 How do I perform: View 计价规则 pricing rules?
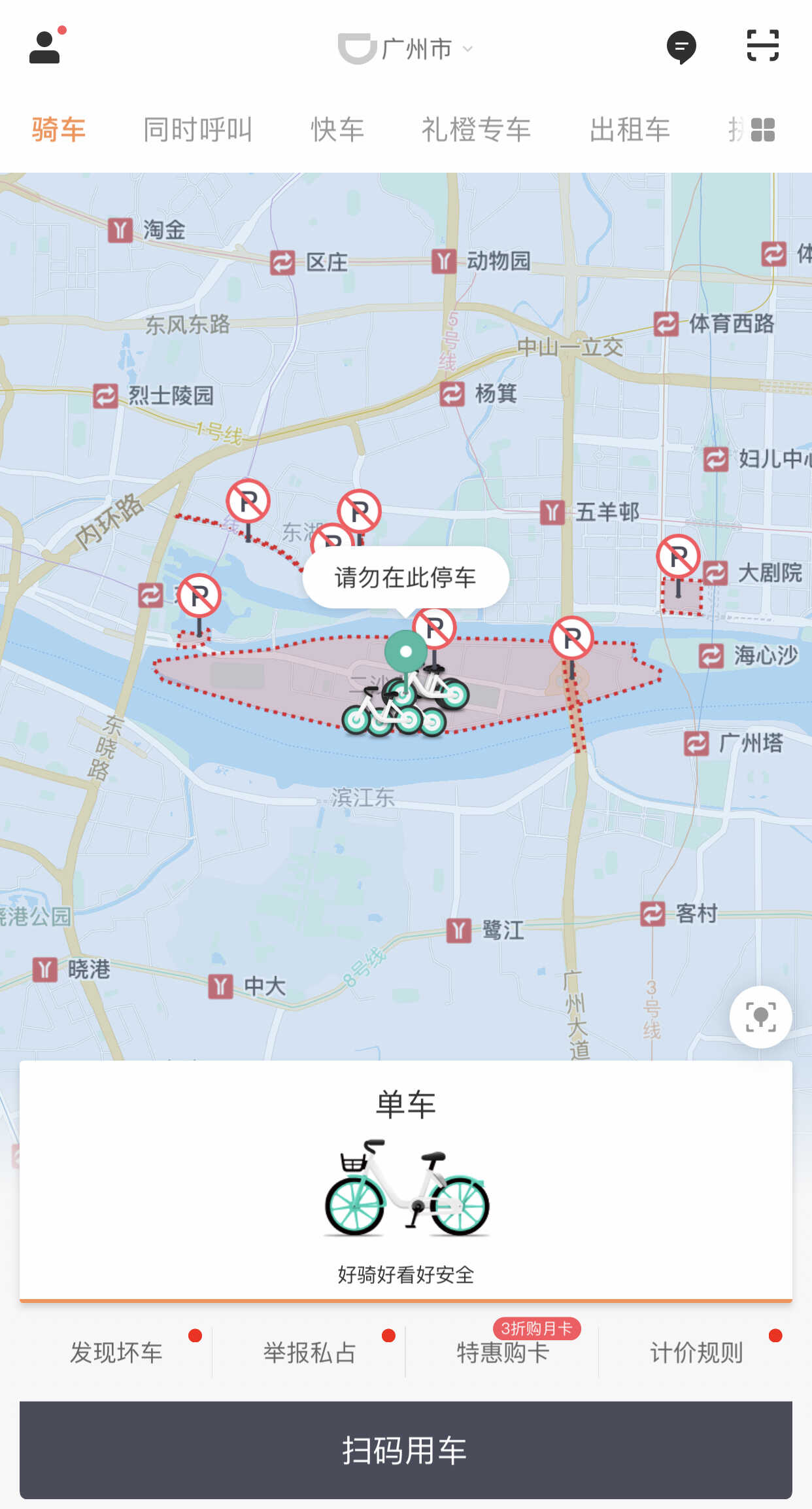click(x=696, y=1352)
